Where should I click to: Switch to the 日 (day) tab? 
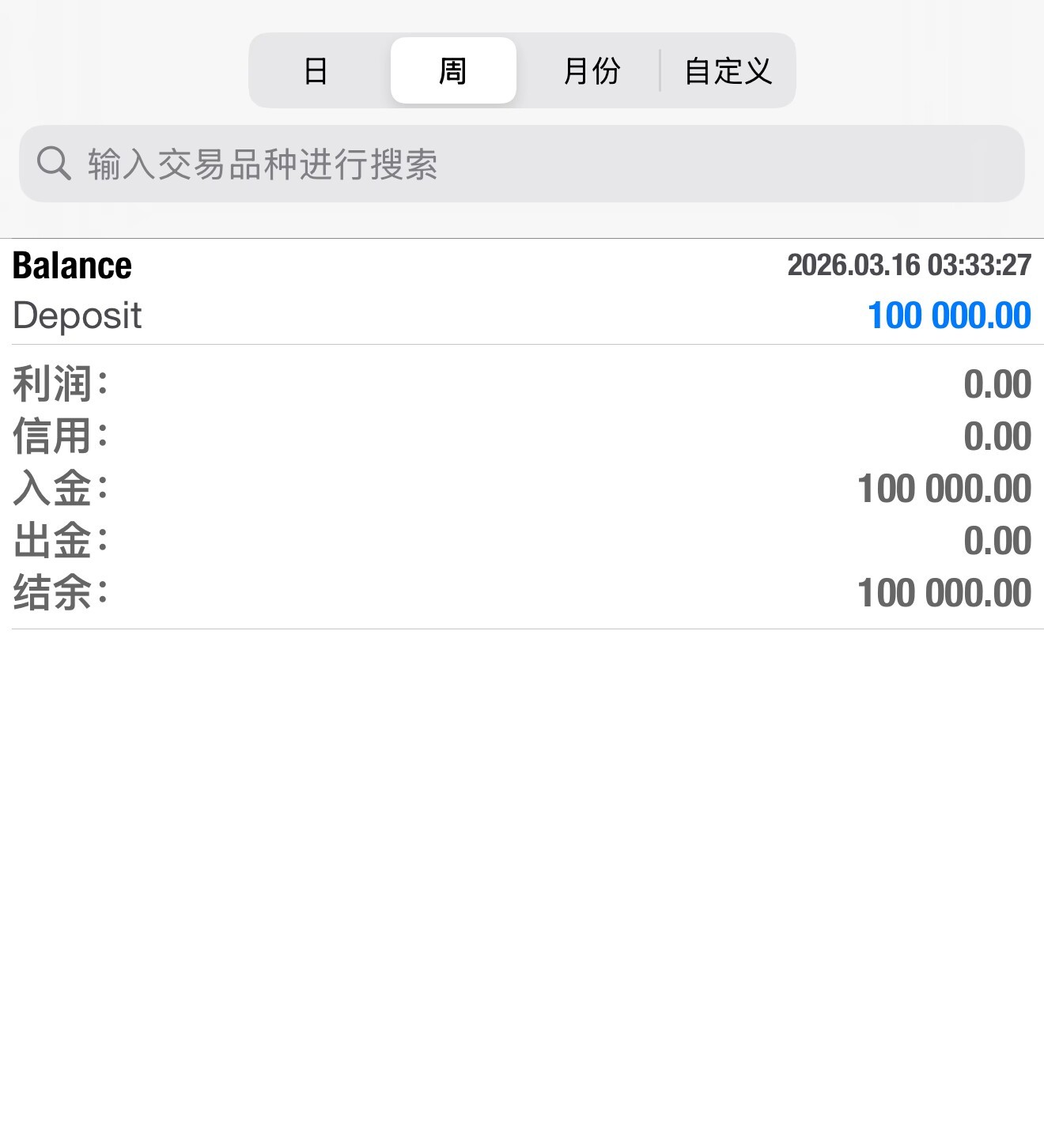(316, 70)
